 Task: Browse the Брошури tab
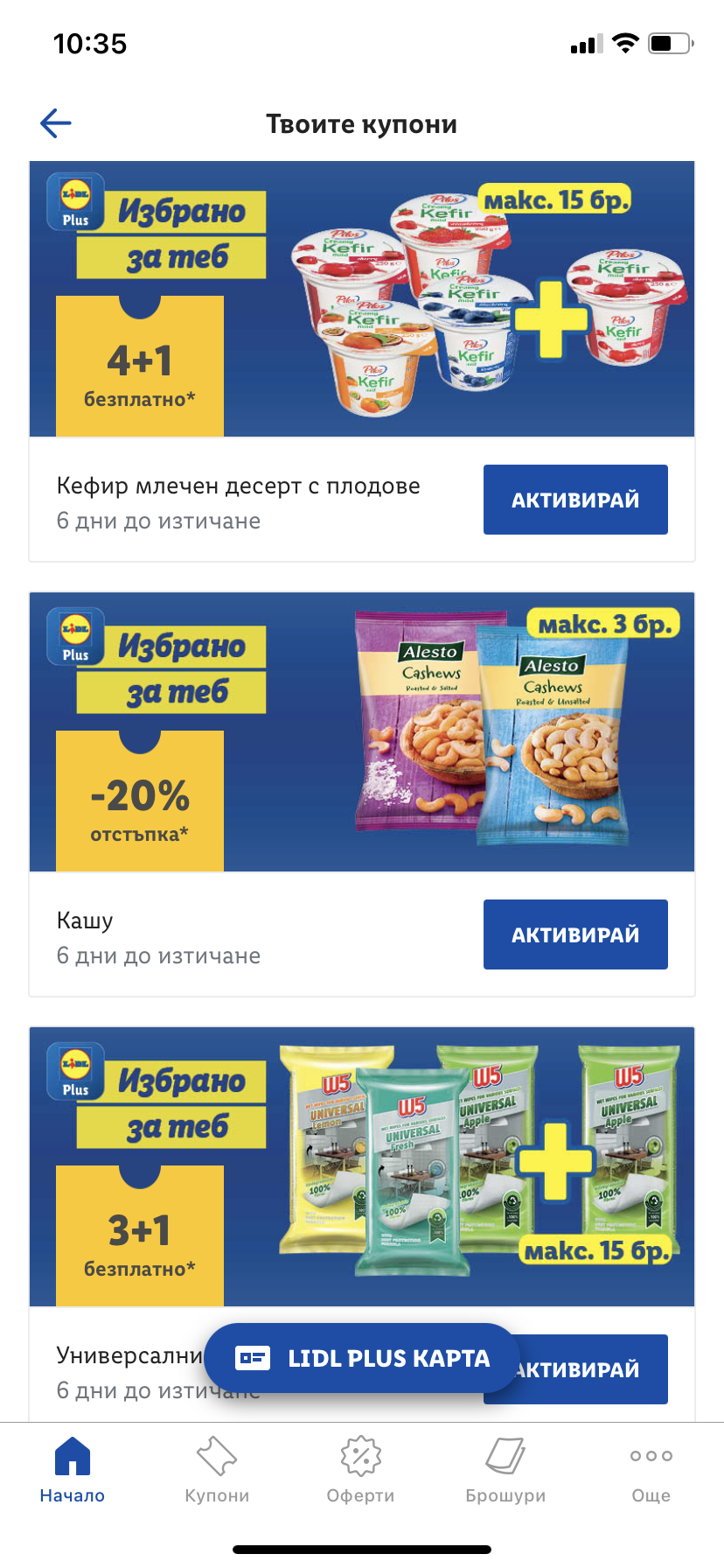(505, 1470)
